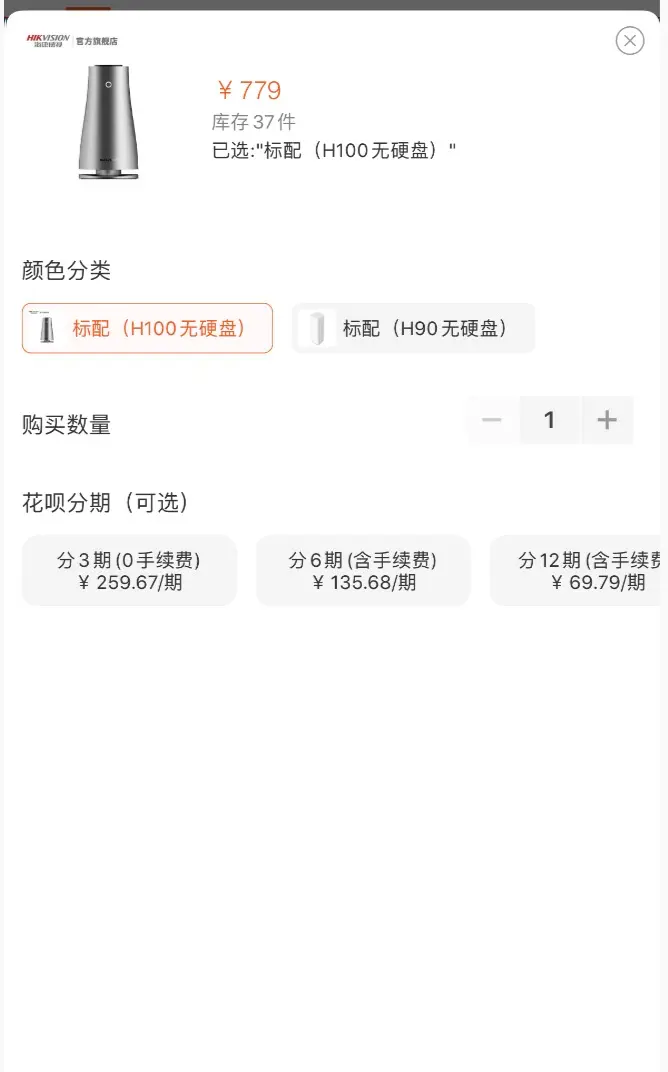Increase purchase quantity with plus
This screenshot has height=1072, width=668.
point(606,420)
